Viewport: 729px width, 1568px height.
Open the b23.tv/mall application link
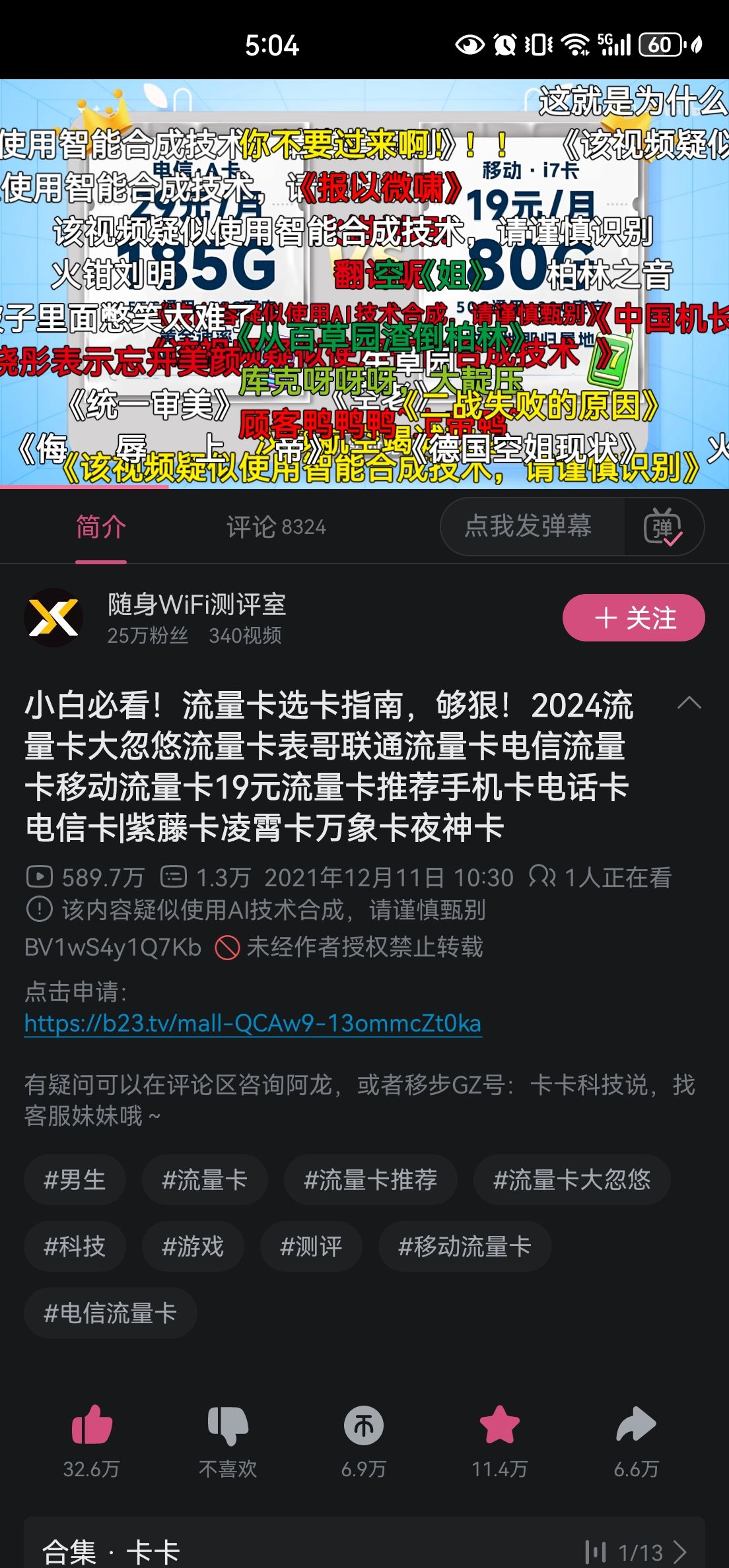252,1024
